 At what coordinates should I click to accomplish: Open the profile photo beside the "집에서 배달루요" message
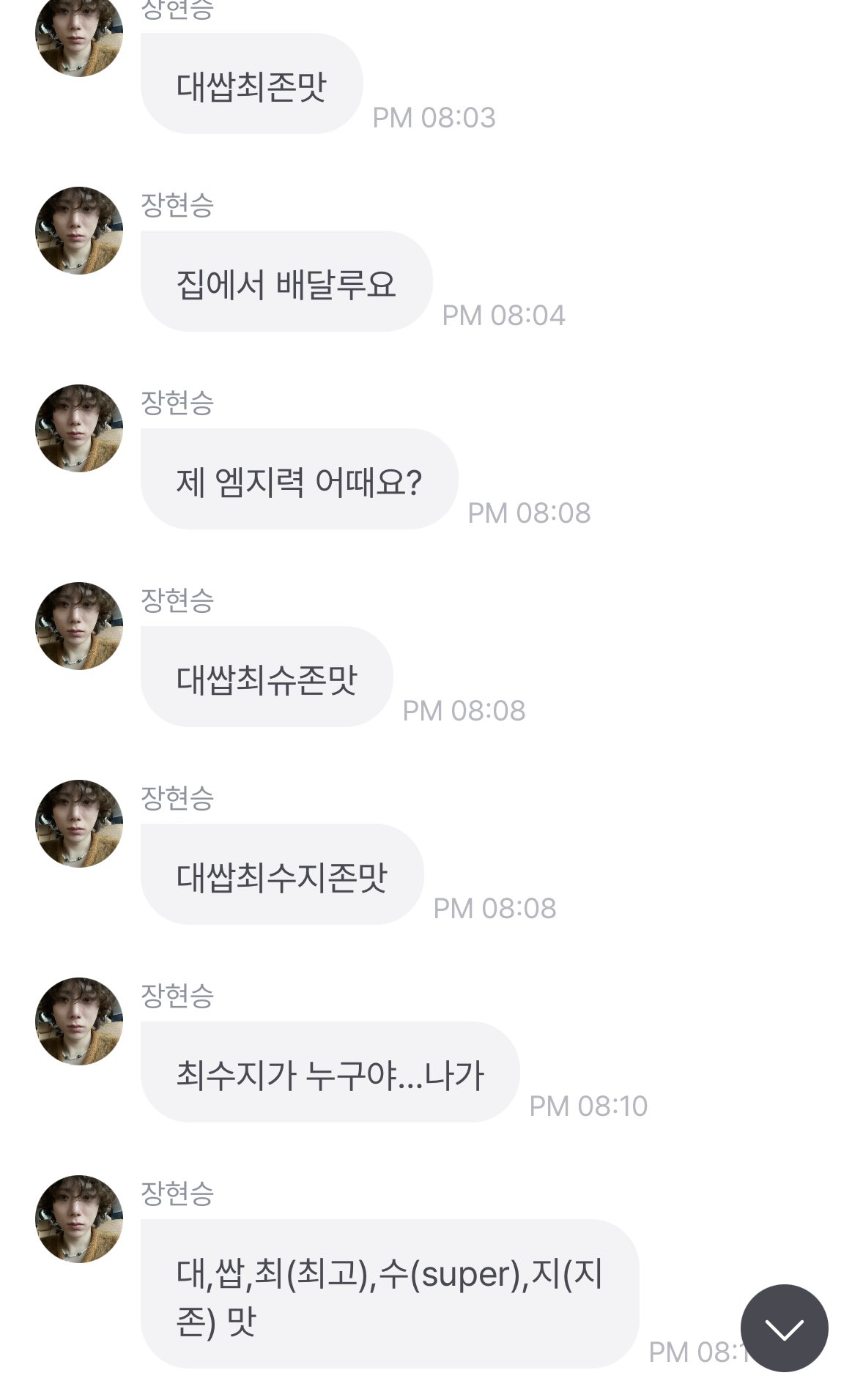click(79, 231)
